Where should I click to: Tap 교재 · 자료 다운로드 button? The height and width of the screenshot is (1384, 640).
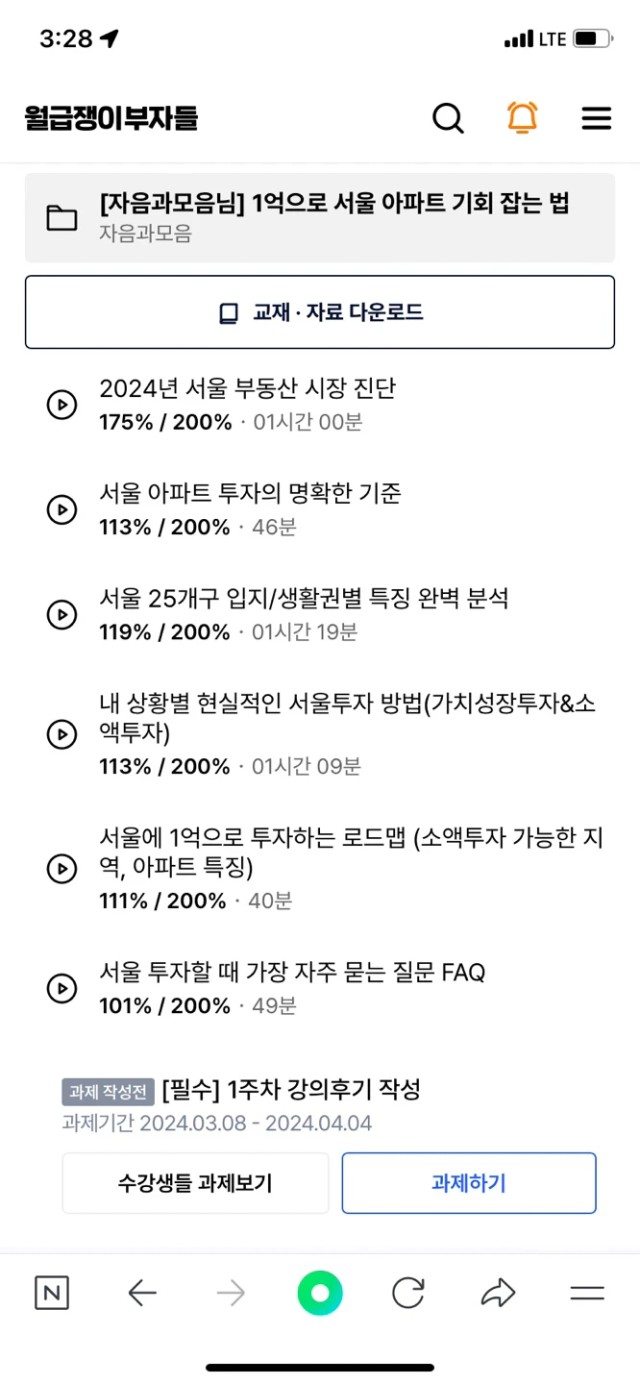click(320, 313)
